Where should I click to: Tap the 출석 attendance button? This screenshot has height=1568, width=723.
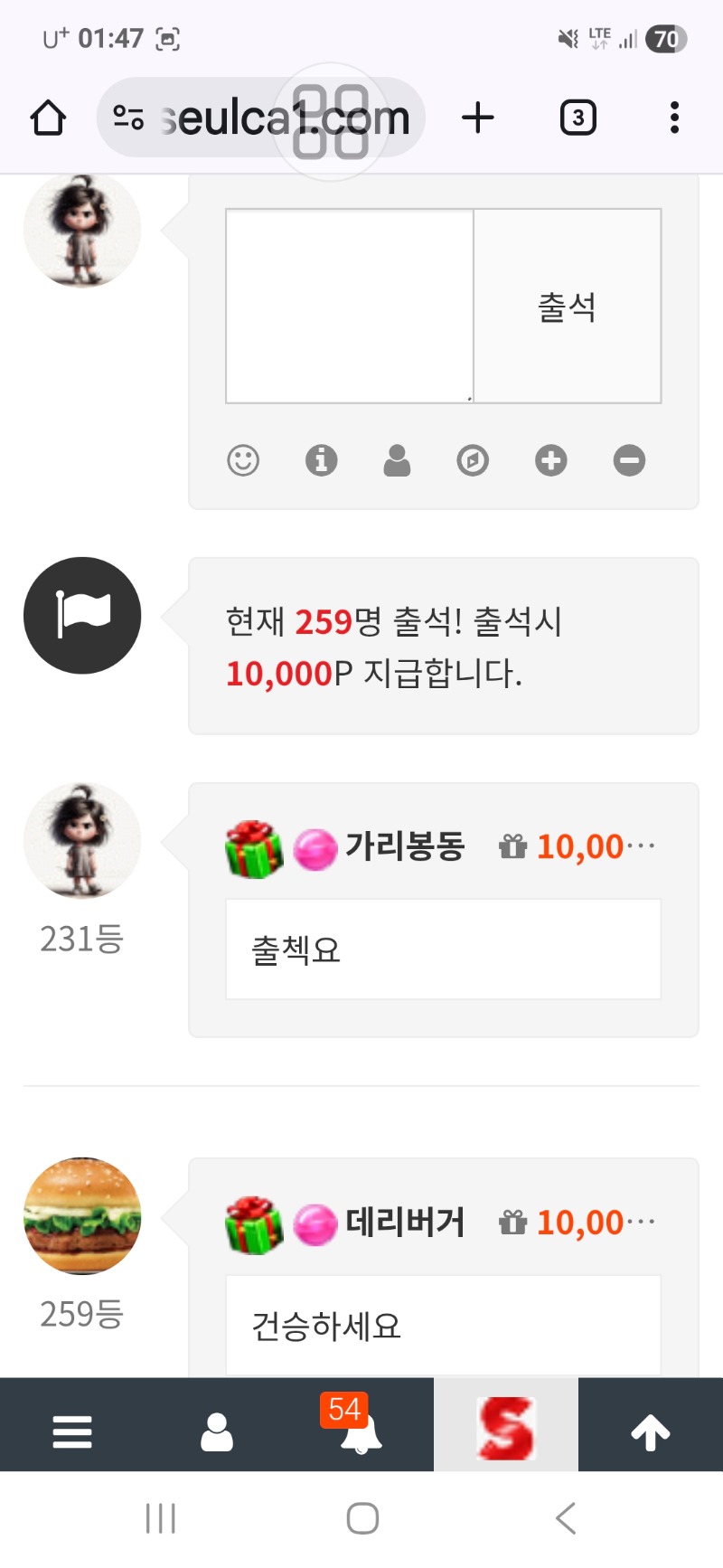(568, 307)
